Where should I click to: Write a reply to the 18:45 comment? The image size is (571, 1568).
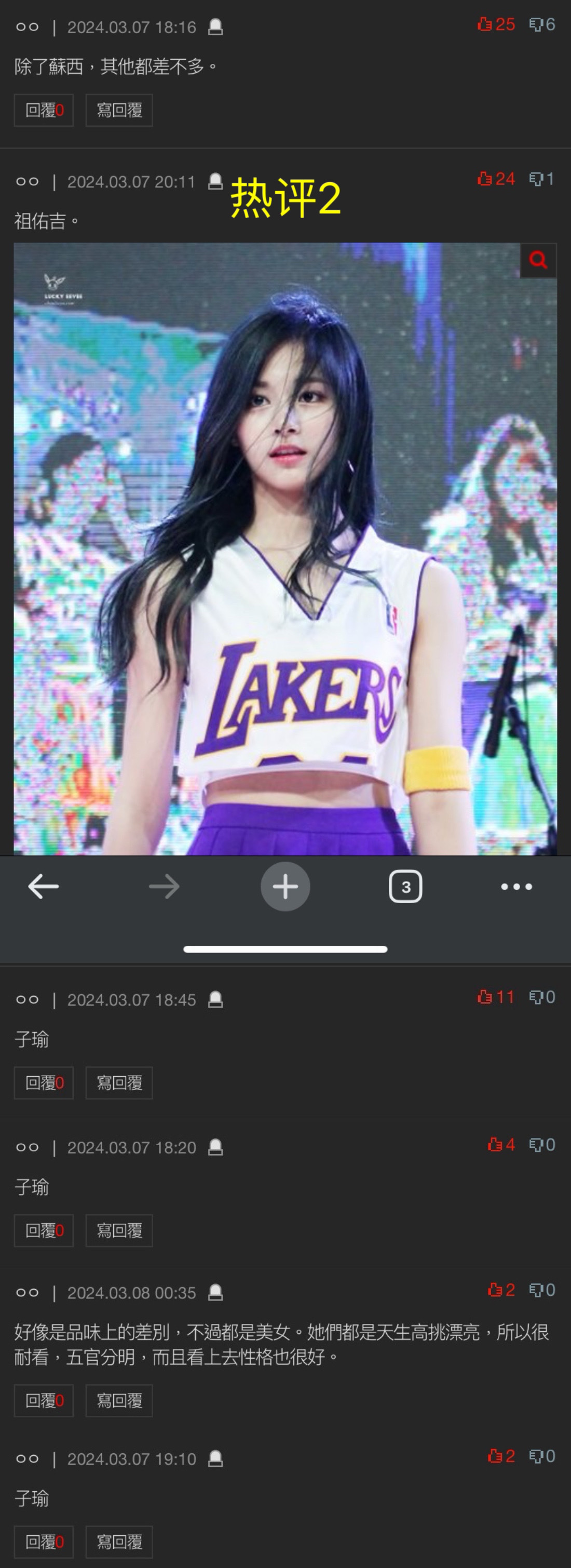(119, 1083)
